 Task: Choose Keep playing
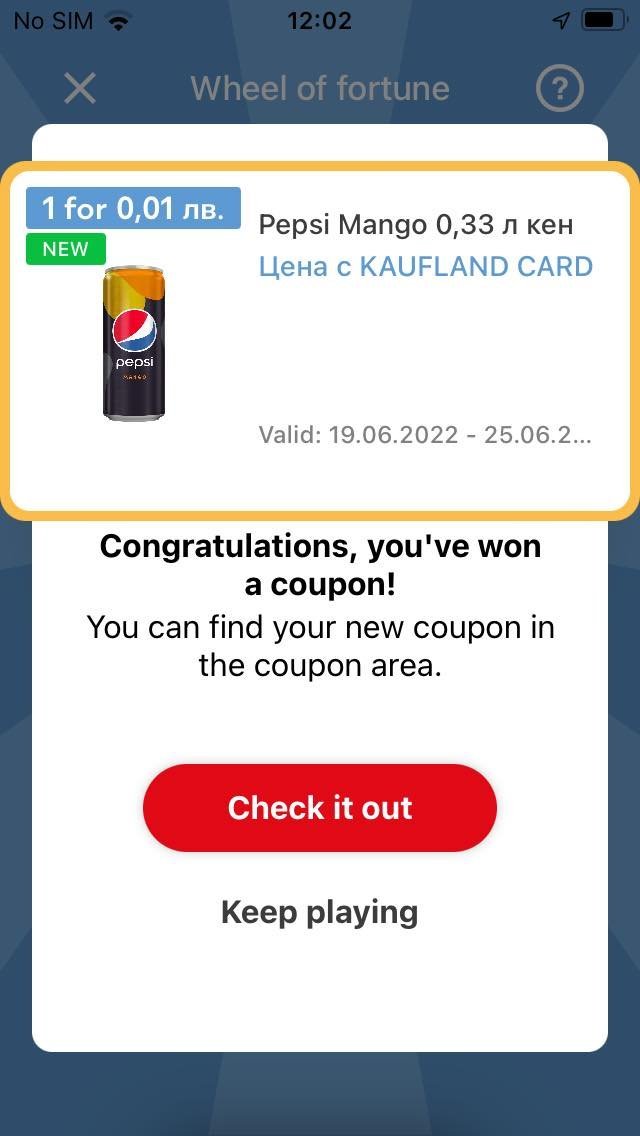click(x=320, y=912)
